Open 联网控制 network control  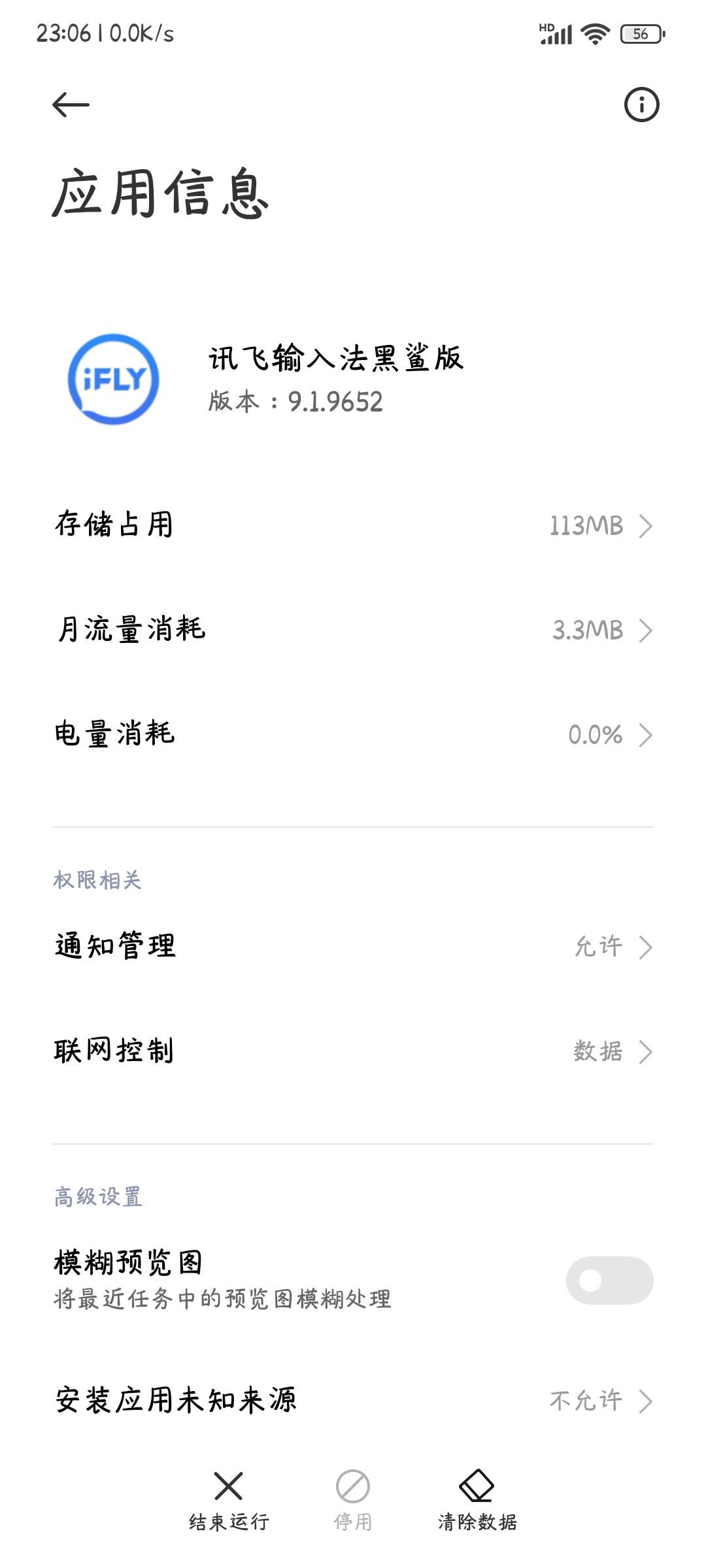click(353, 1051)
